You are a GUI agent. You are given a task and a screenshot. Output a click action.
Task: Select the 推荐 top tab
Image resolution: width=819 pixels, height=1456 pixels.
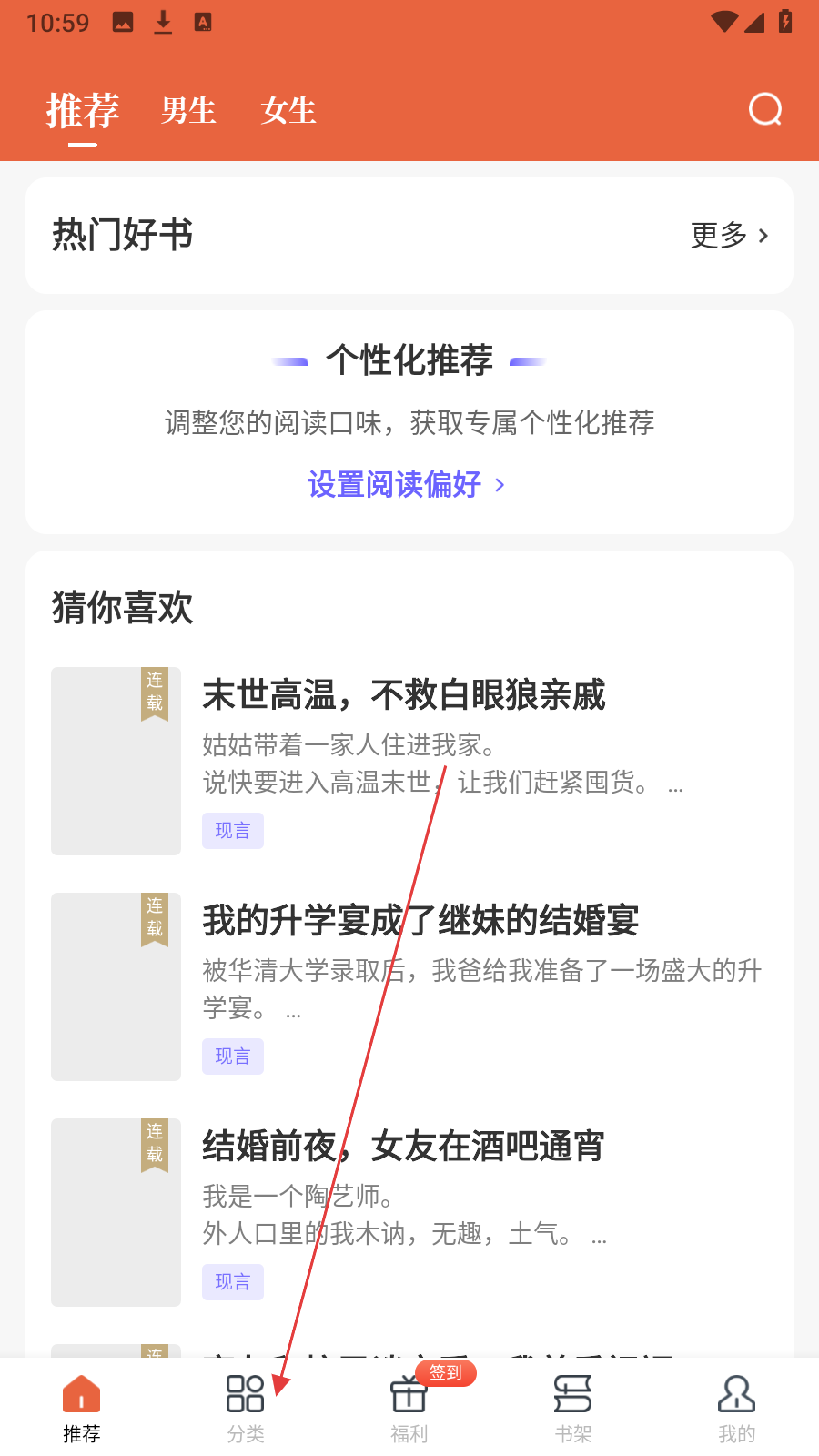83,111
